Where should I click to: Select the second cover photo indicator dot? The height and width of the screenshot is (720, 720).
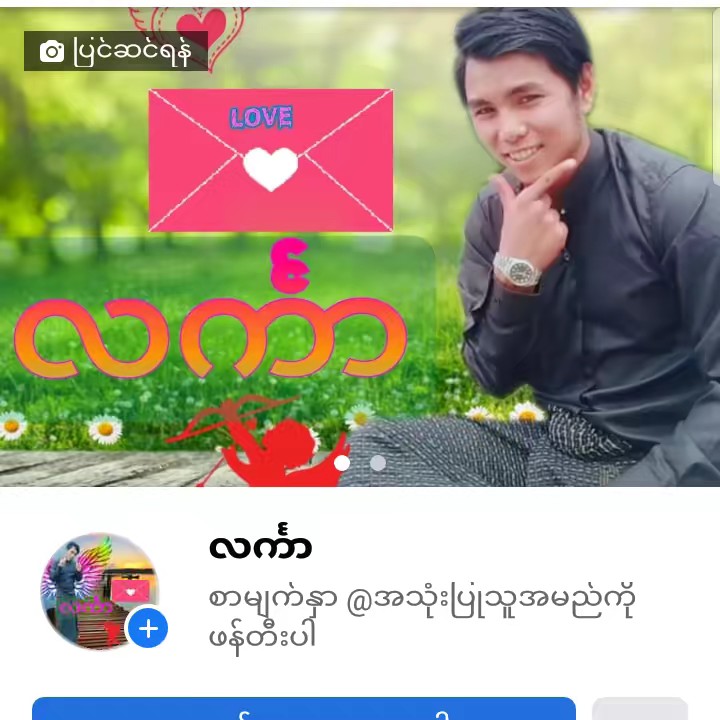coord(378,463)
